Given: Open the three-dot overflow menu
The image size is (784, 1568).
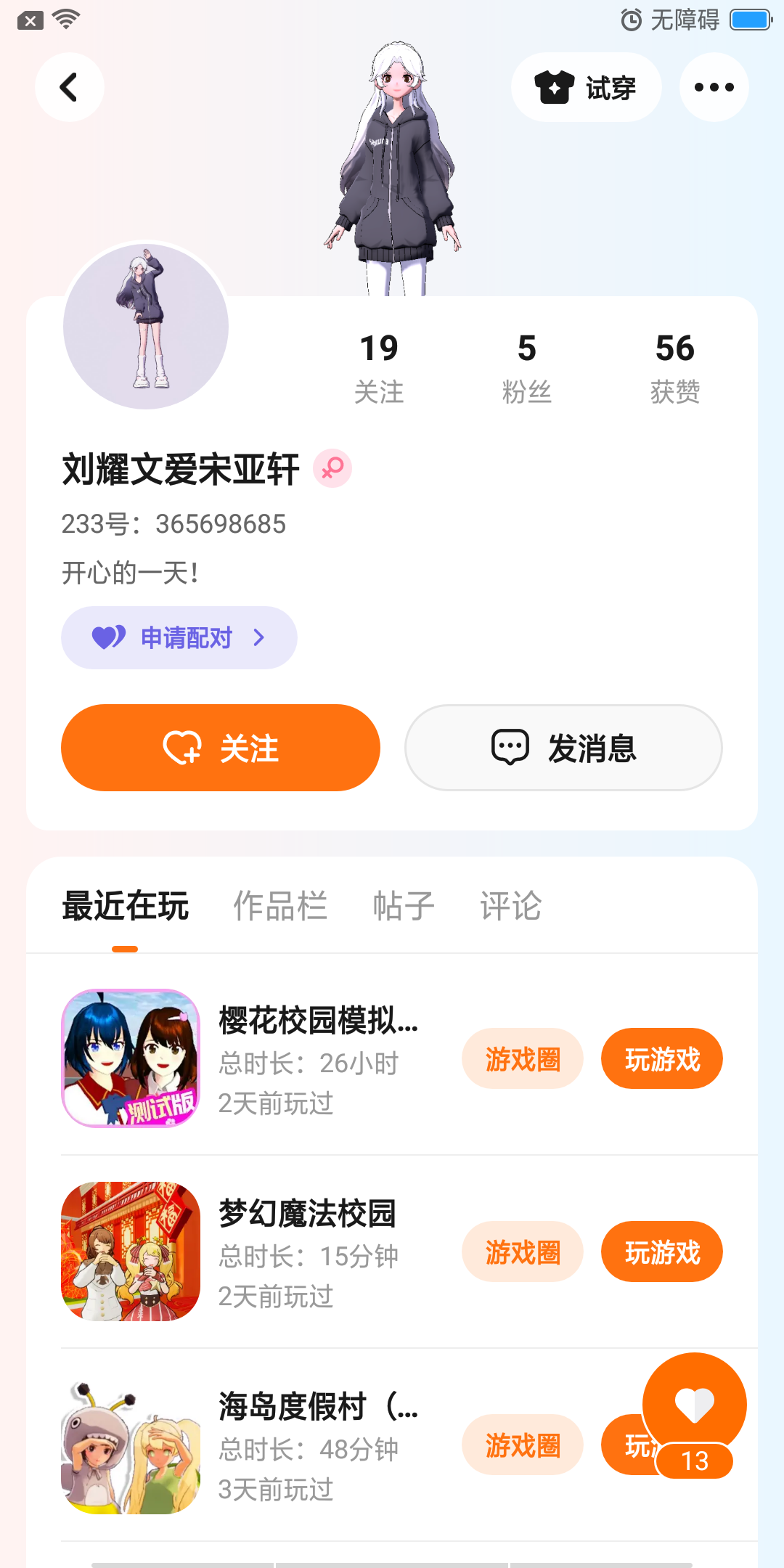Looking at the screenshot, I should pos(714,87).
